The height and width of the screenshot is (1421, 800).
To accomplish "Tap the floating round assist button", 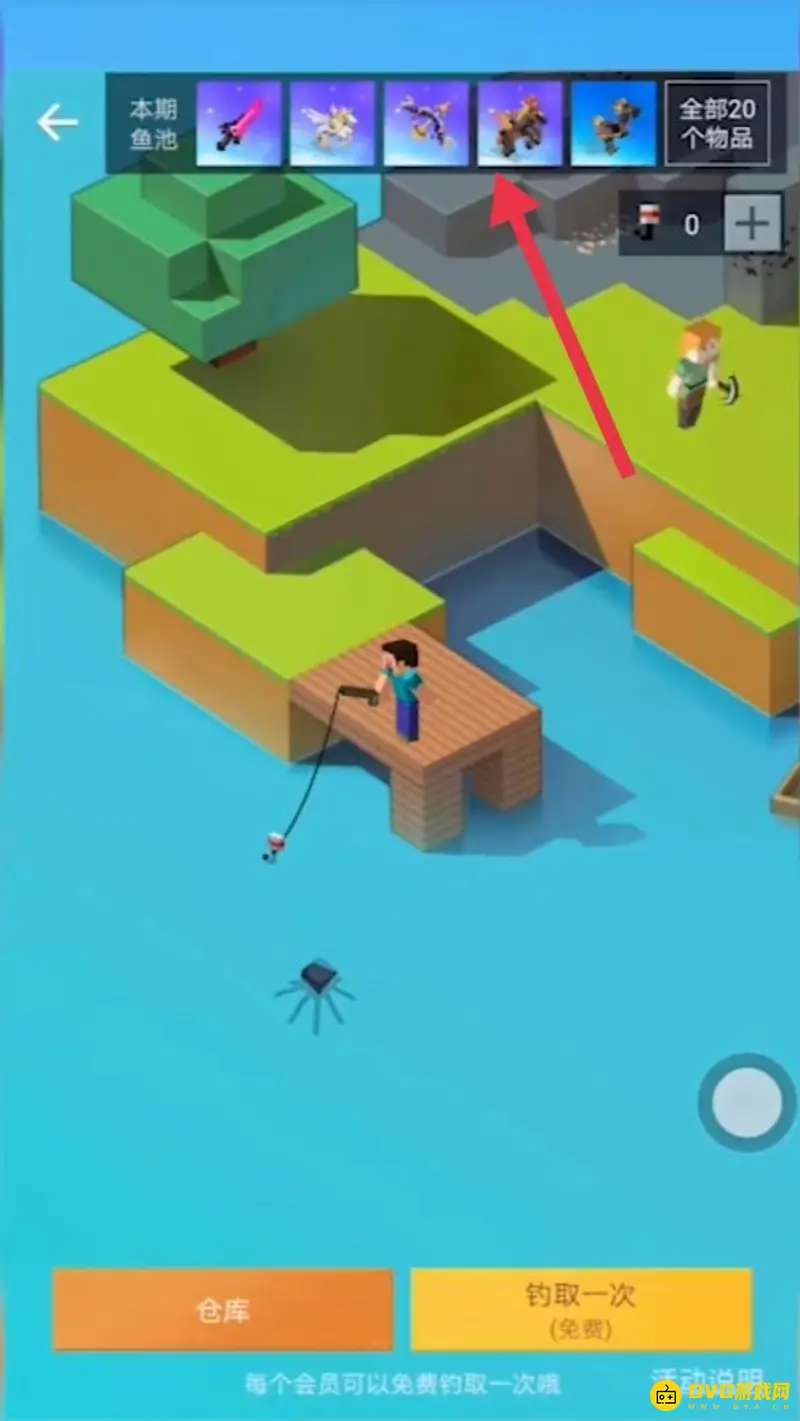I will tap(746, 1102).
